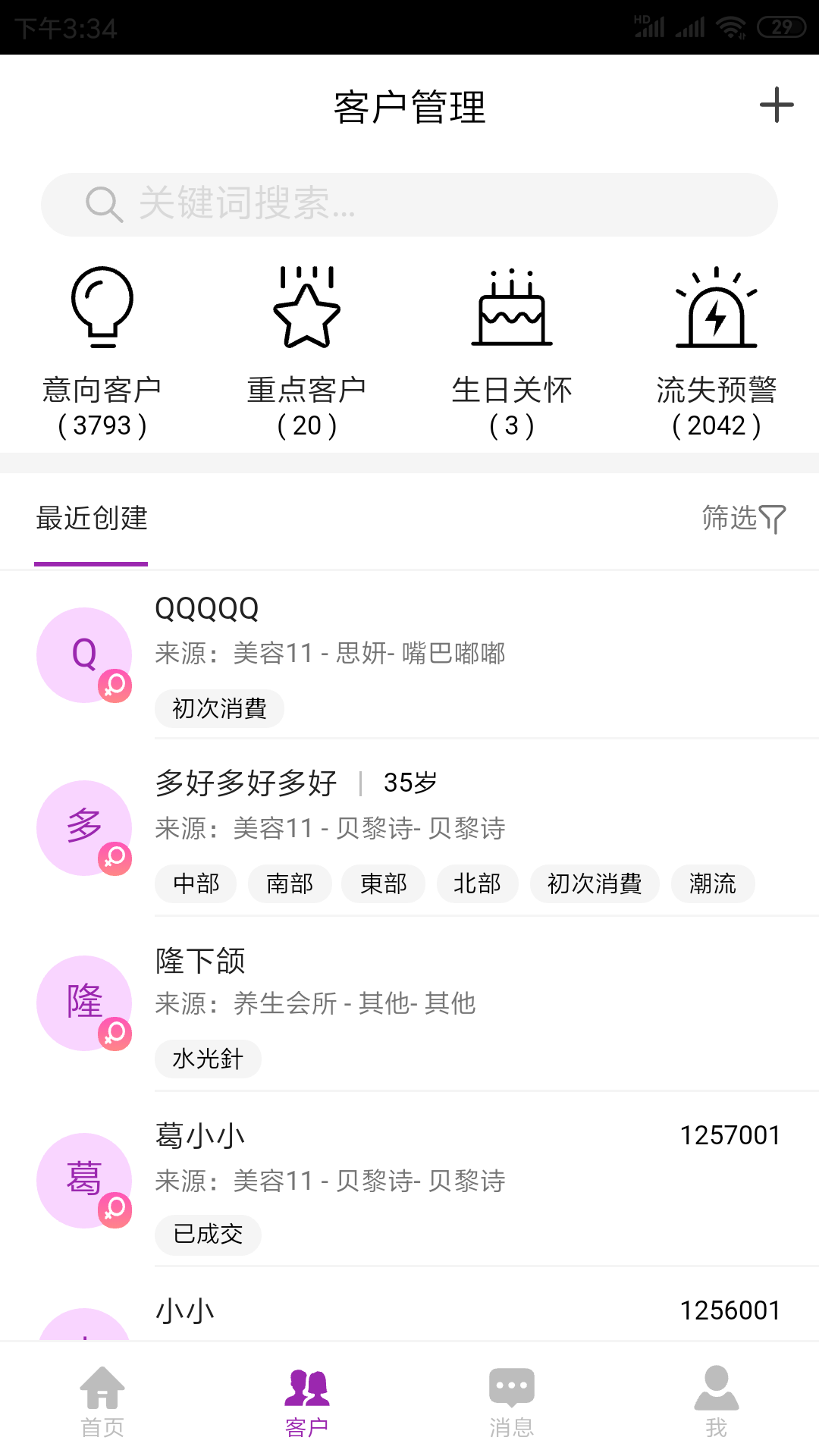Select the 初次消费 tag under QQQQQ
The height and width of the screenshot is (1456, 819).
[x=218, y=708]
